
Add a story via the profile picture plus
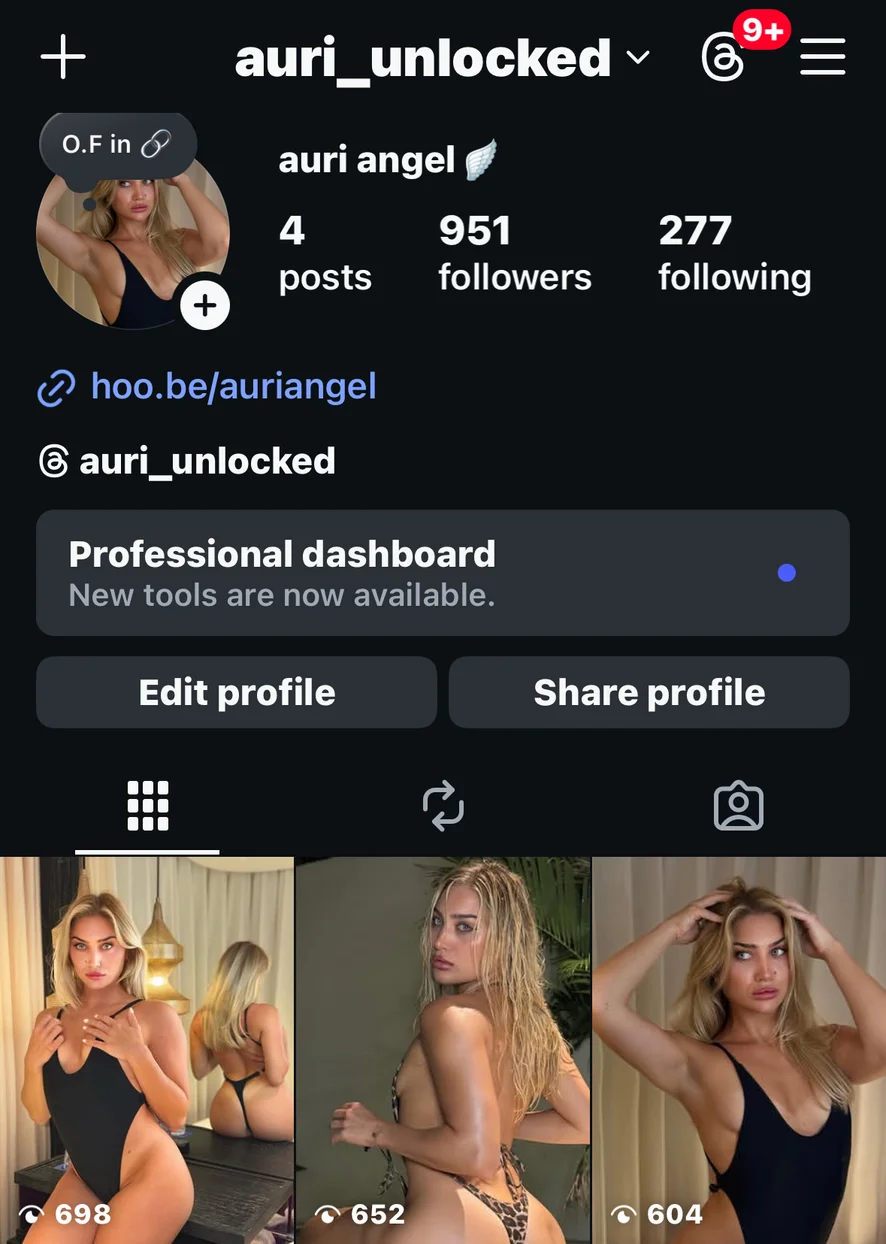tap(205, 305)
